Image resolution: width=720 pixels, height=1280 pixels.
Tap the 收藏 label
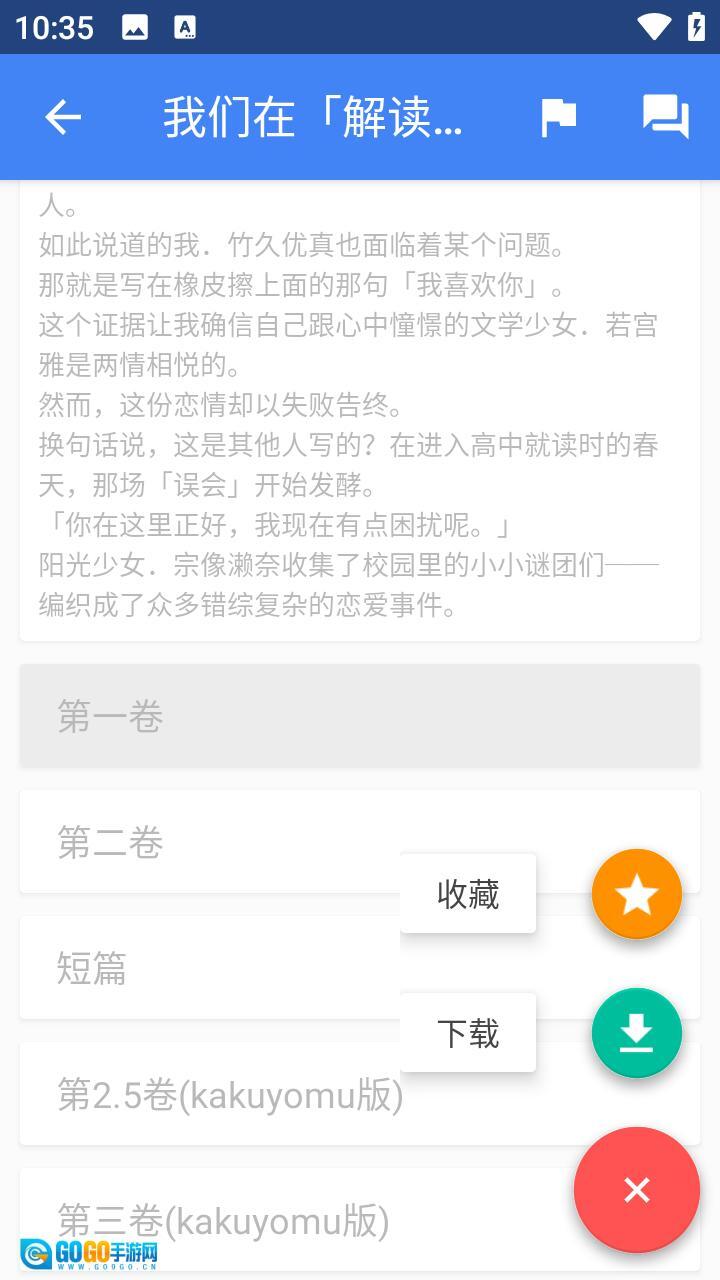468,894
